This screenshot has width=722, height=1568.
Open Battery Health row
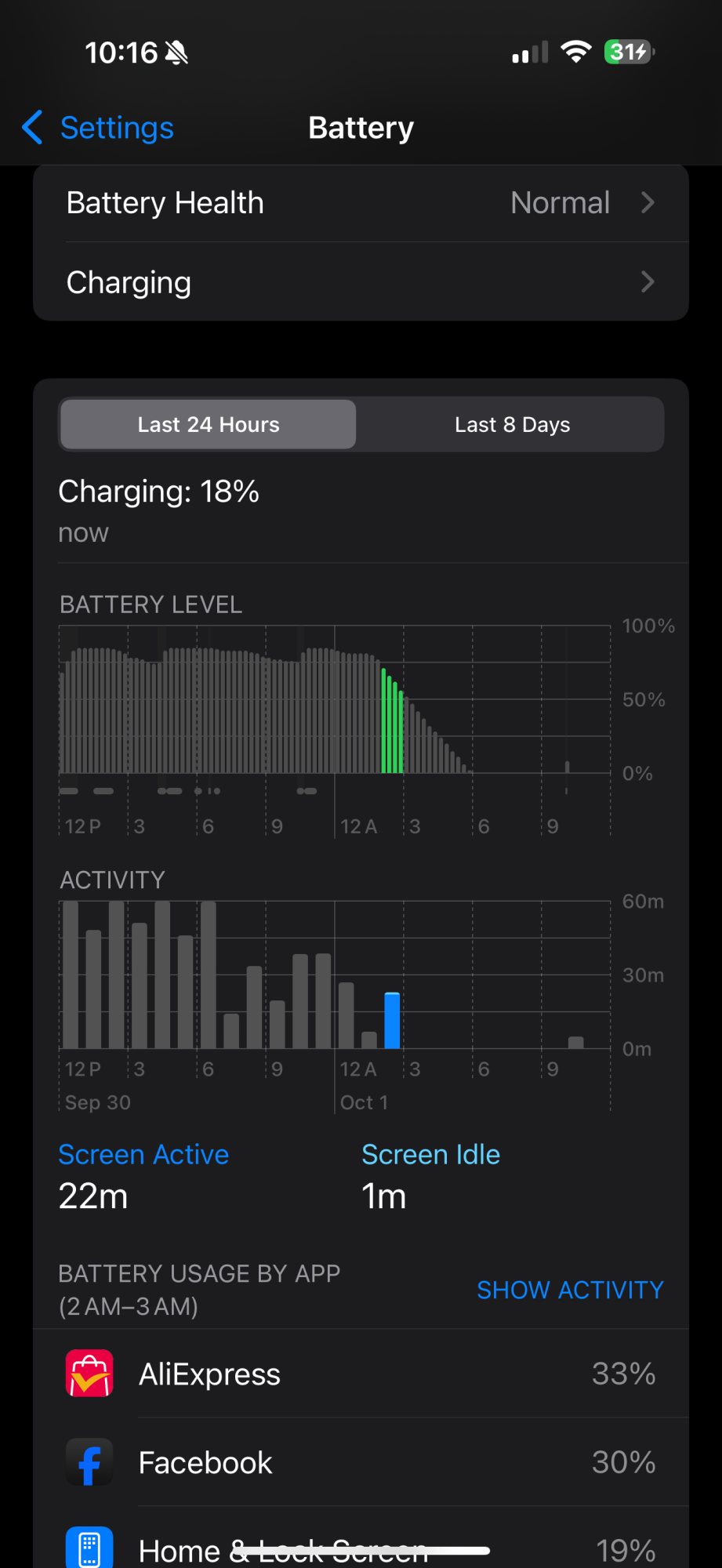coord(361,203)
